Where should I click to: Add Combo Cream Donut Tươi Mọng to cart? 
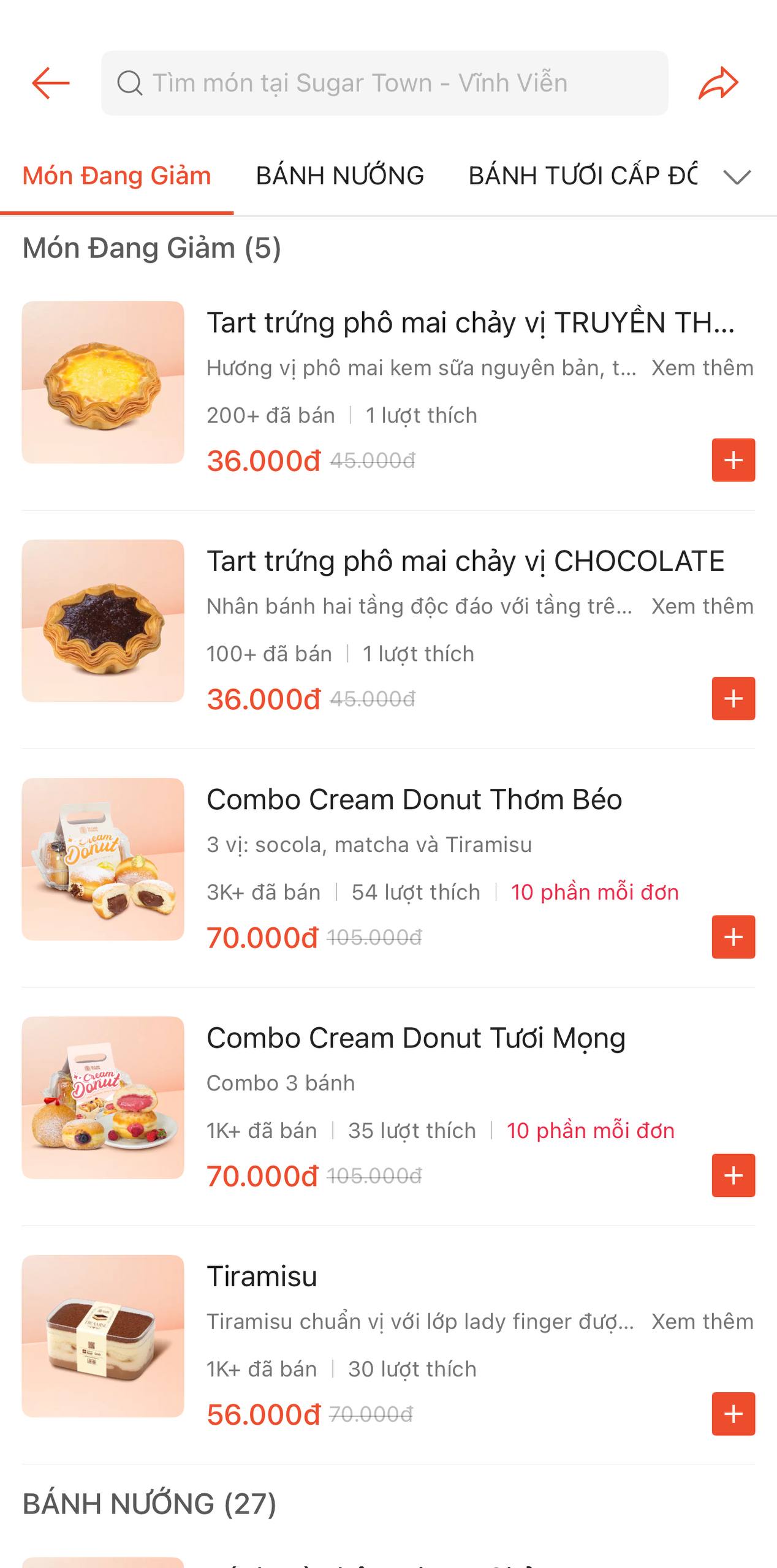pyautogui.click(x=733, y=1175)
